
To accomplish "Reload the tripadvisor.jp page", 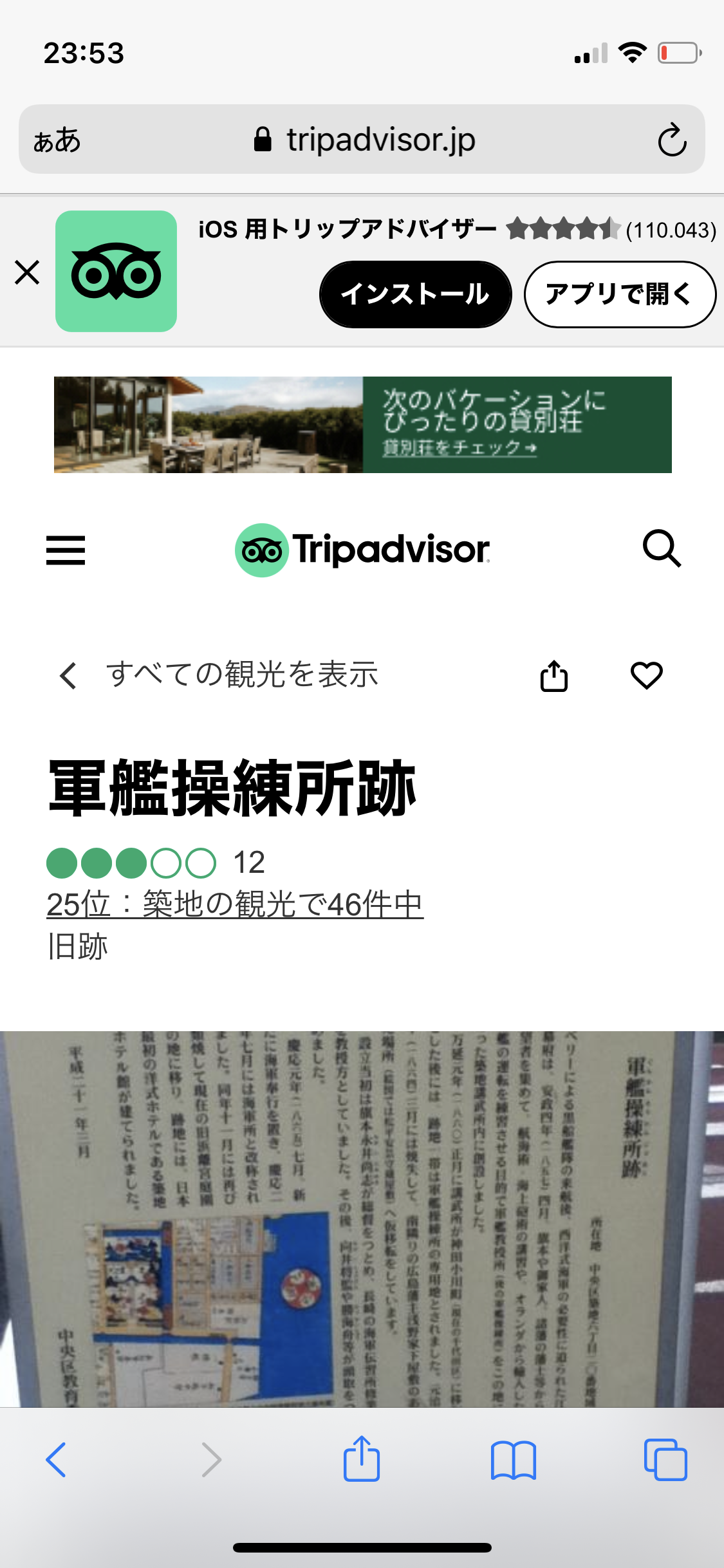I will [672, 140].
